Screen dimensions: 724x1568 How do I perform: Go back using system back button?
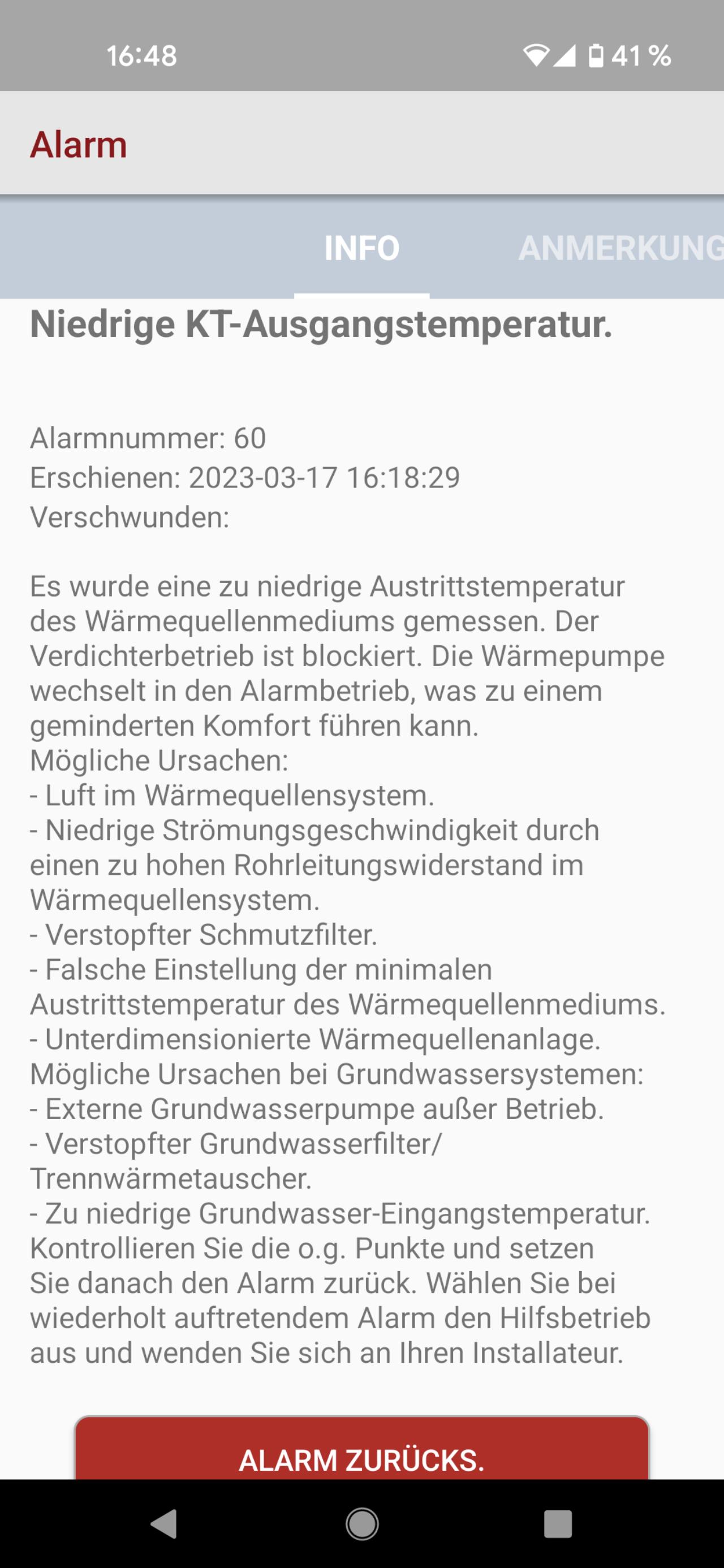tap(163, 1524)
